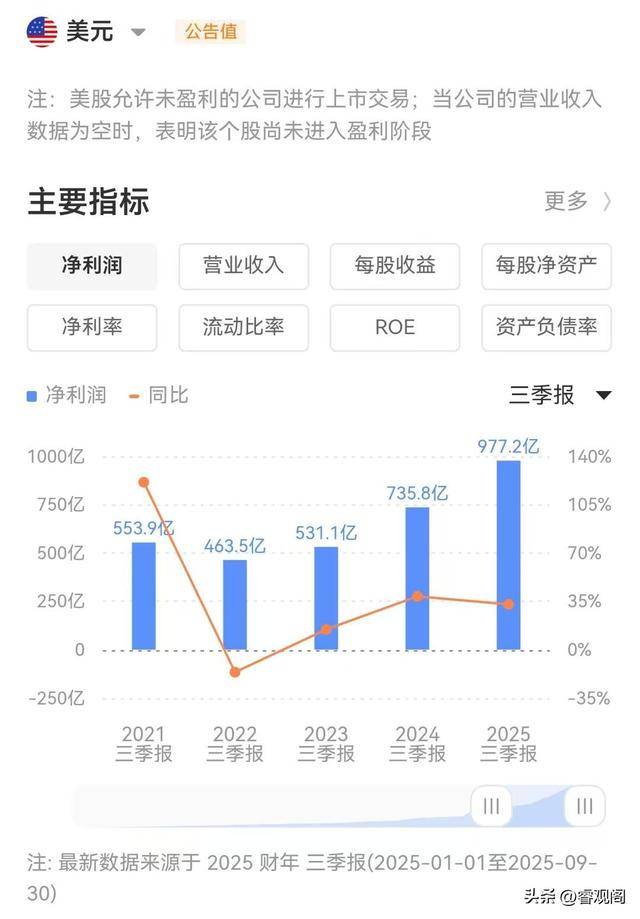The image size is (640, 919).
Task: Switch to 流动比率 indicator
Action: coord(243,327)
